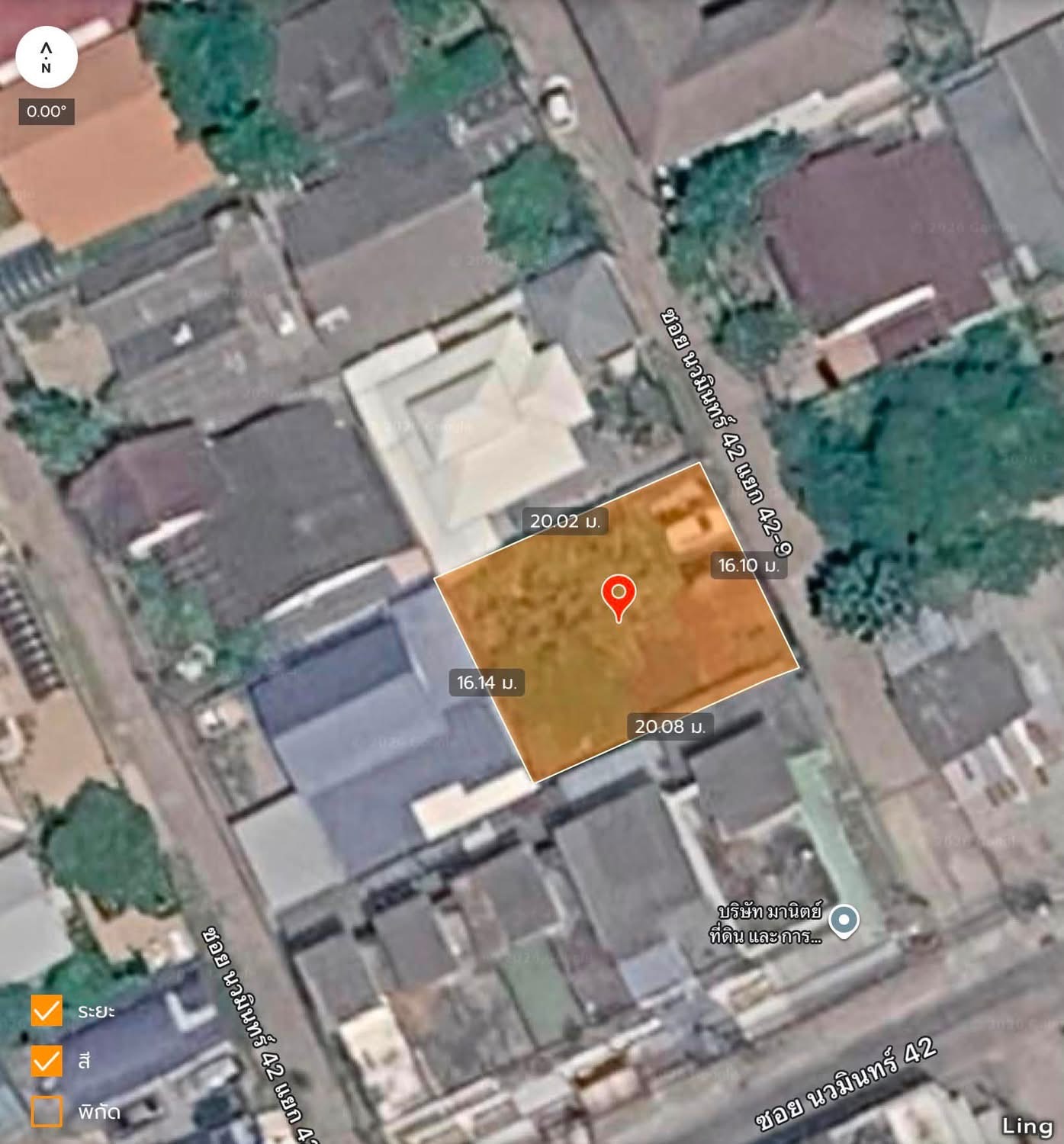Tap the red pin on the highlighted plot
Viewport: 1064px width, 1144px height.
click(x=619, y=598)
